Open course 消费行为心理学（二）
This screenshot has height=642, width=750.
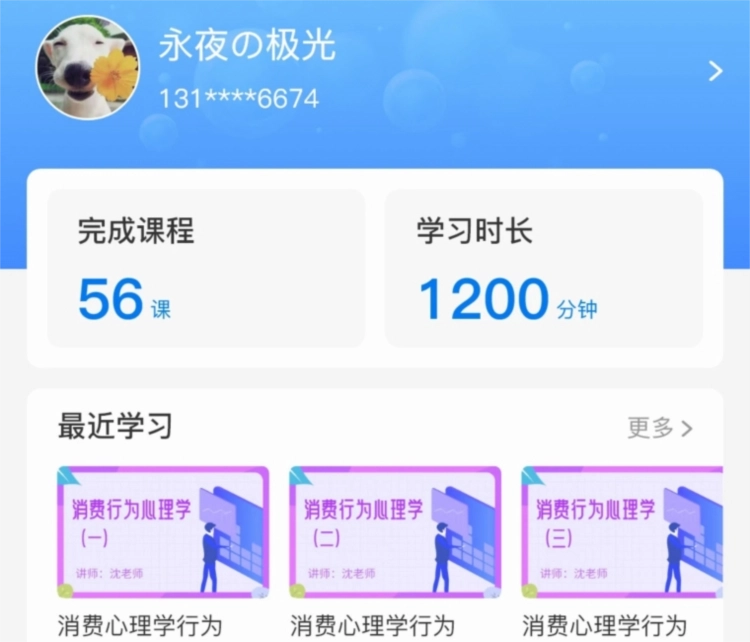point(395,531)
